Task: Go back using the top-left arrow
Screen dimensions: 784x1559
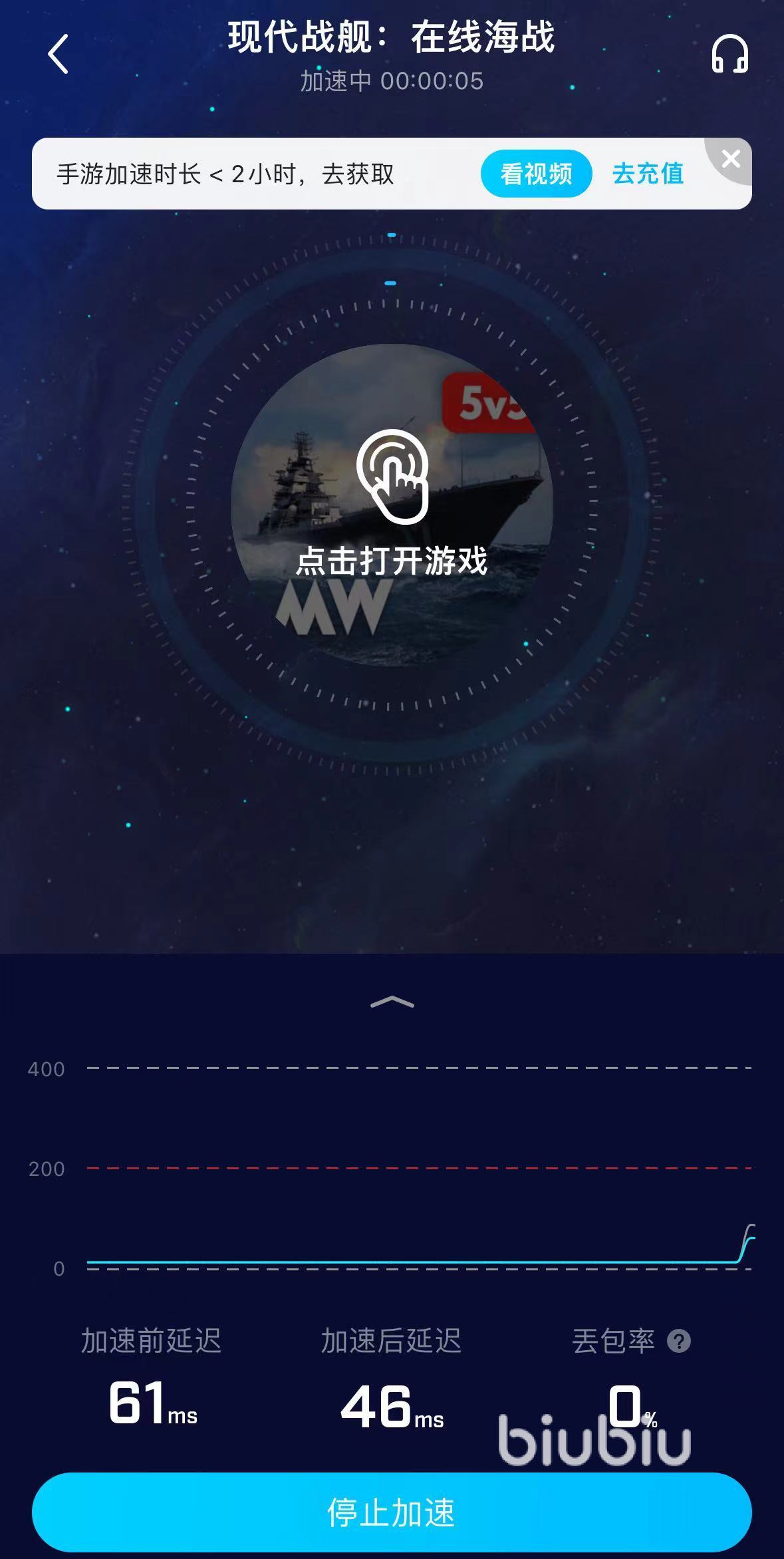Action: click(x=59, y=54)
